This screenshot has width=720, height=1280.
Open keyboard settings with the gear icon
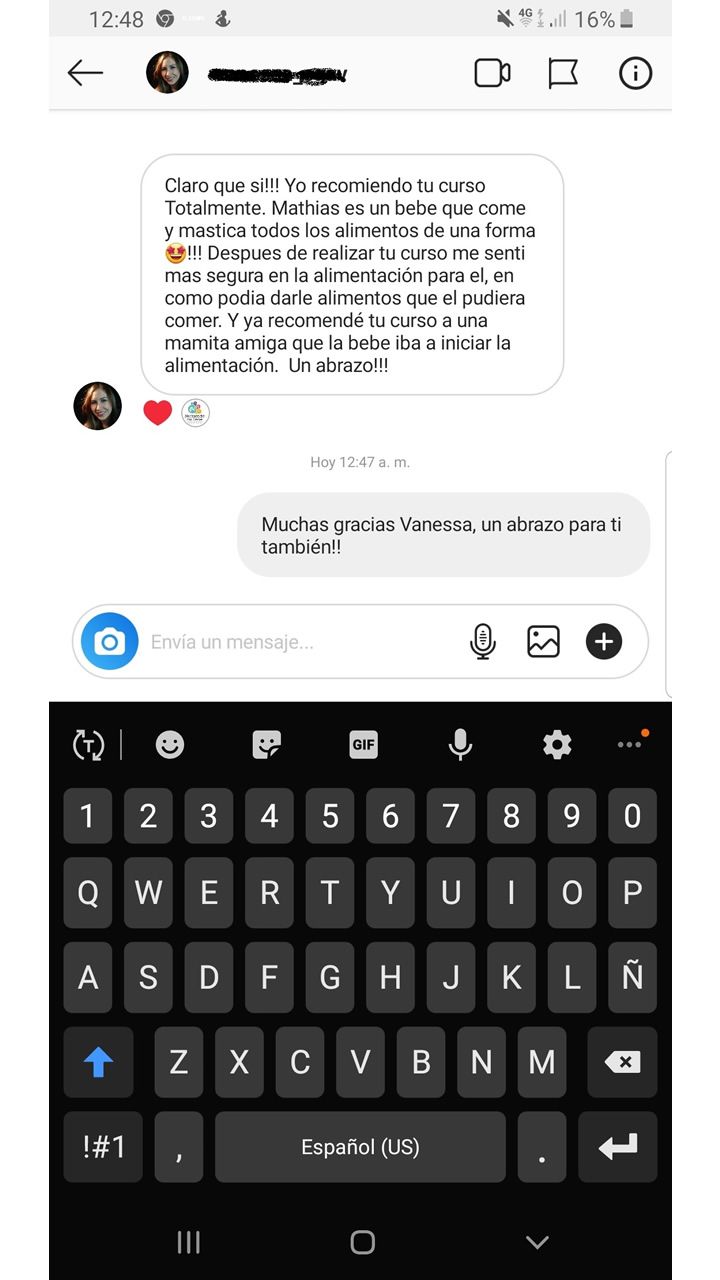pyautogui.click(x=557, y=744)
